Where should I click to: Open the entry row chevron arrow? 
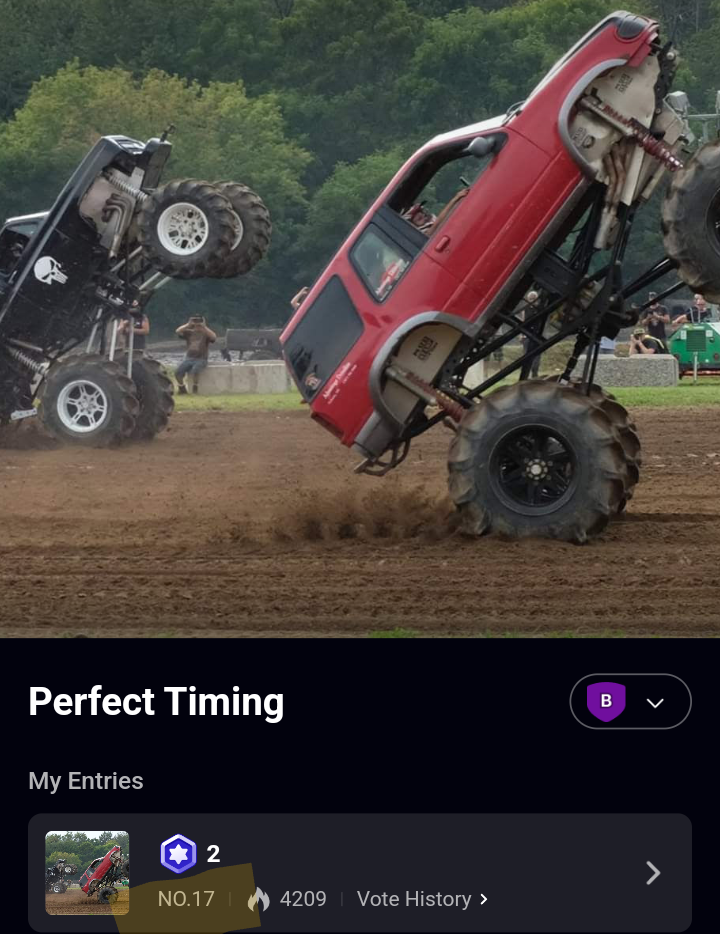653,873
